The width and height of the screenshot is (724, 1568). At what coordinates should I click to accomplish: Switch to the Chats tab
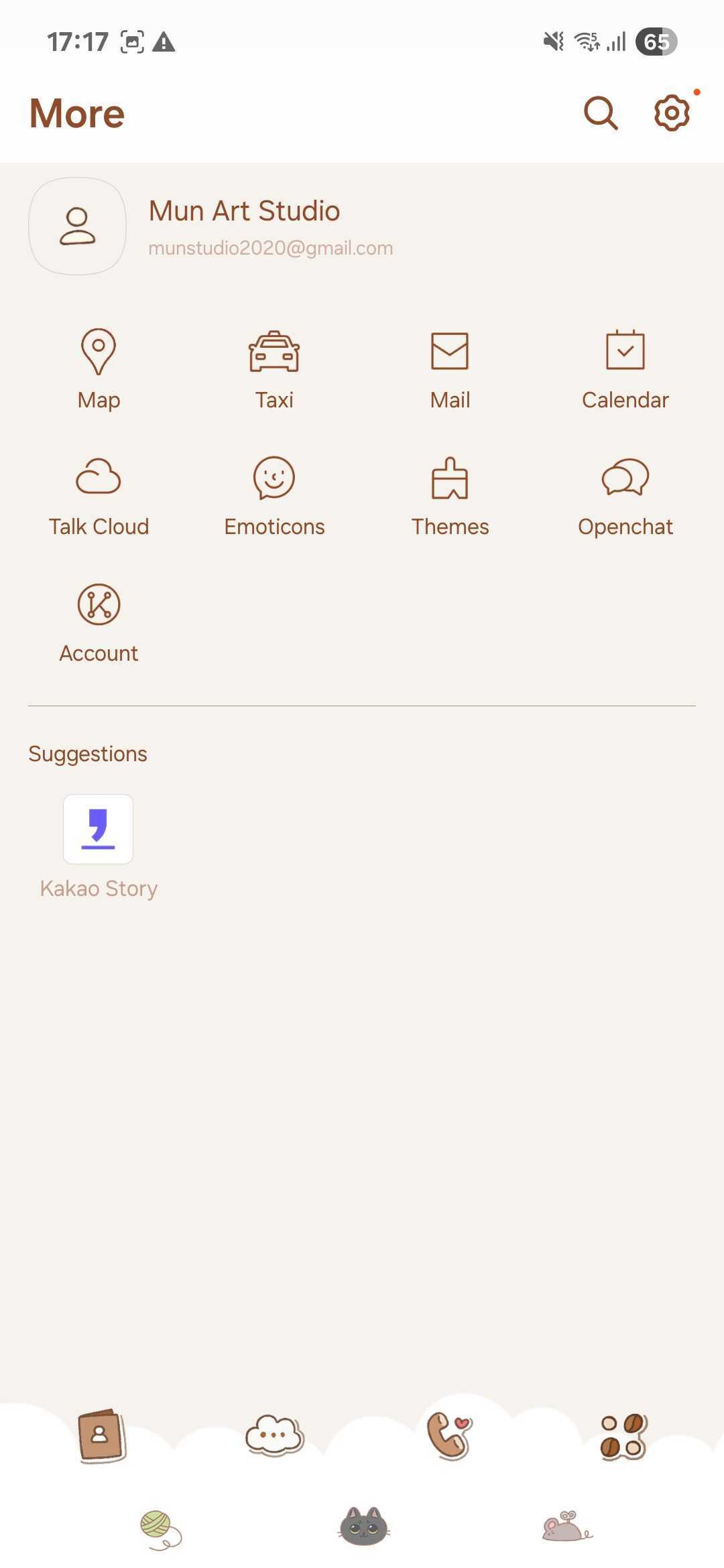click(x=275, y=1435)
